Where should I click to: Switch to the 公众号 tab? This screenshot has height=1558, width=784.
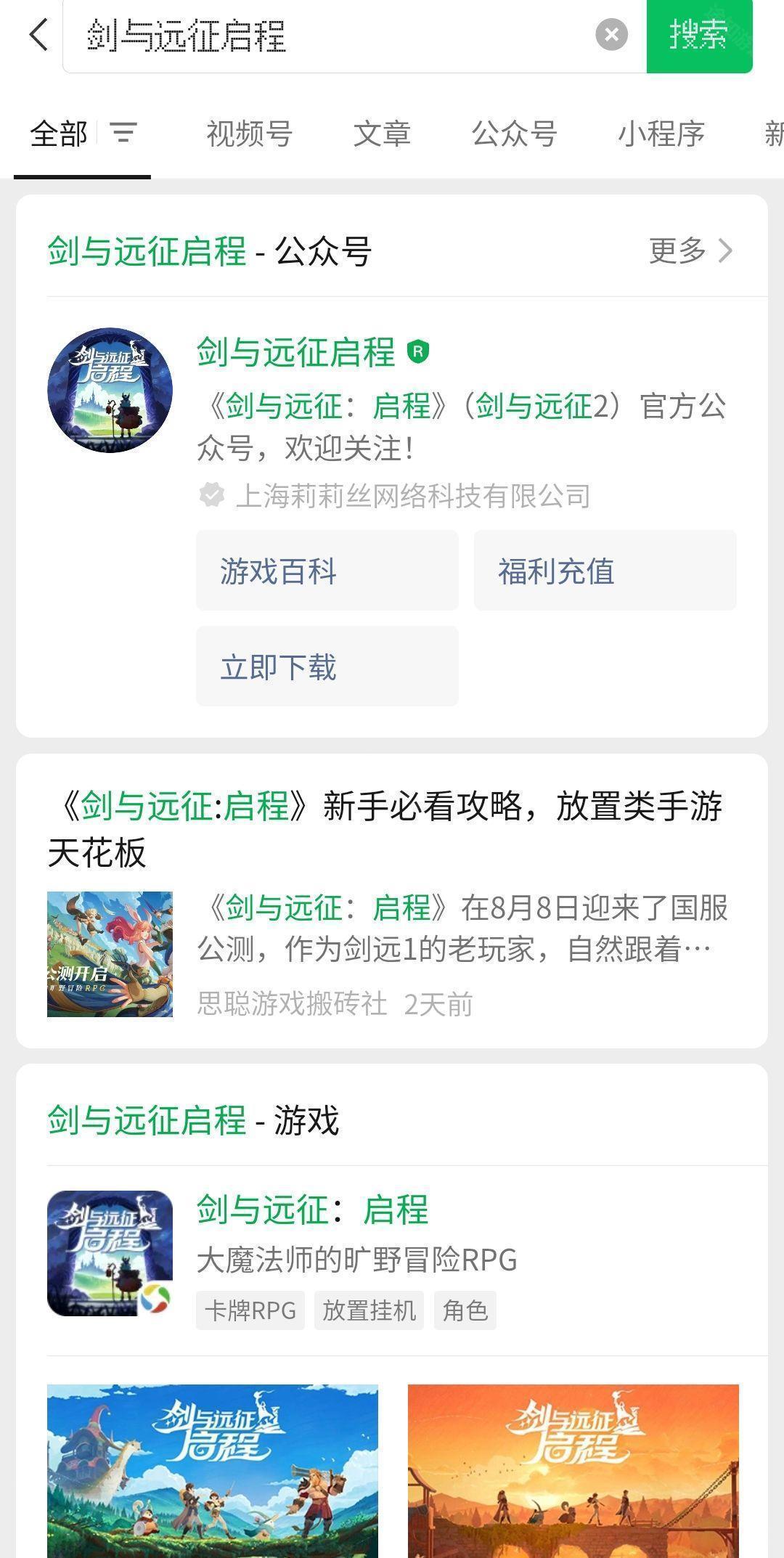(514, 134)
